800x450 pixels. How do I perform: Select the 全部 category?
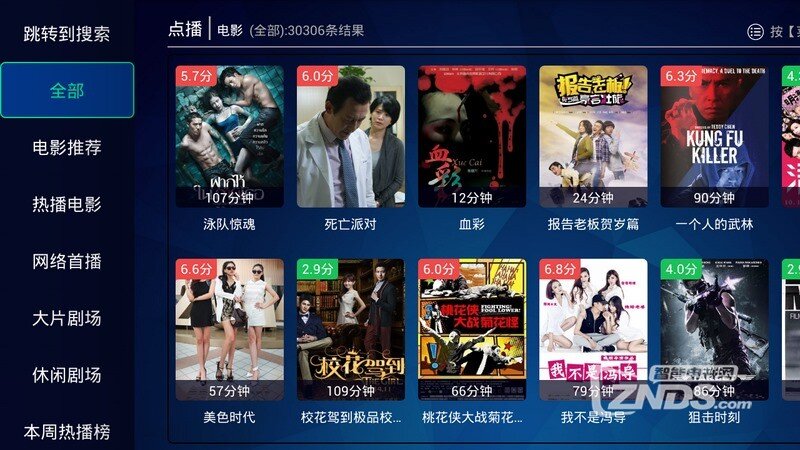[x=67, y=90]
